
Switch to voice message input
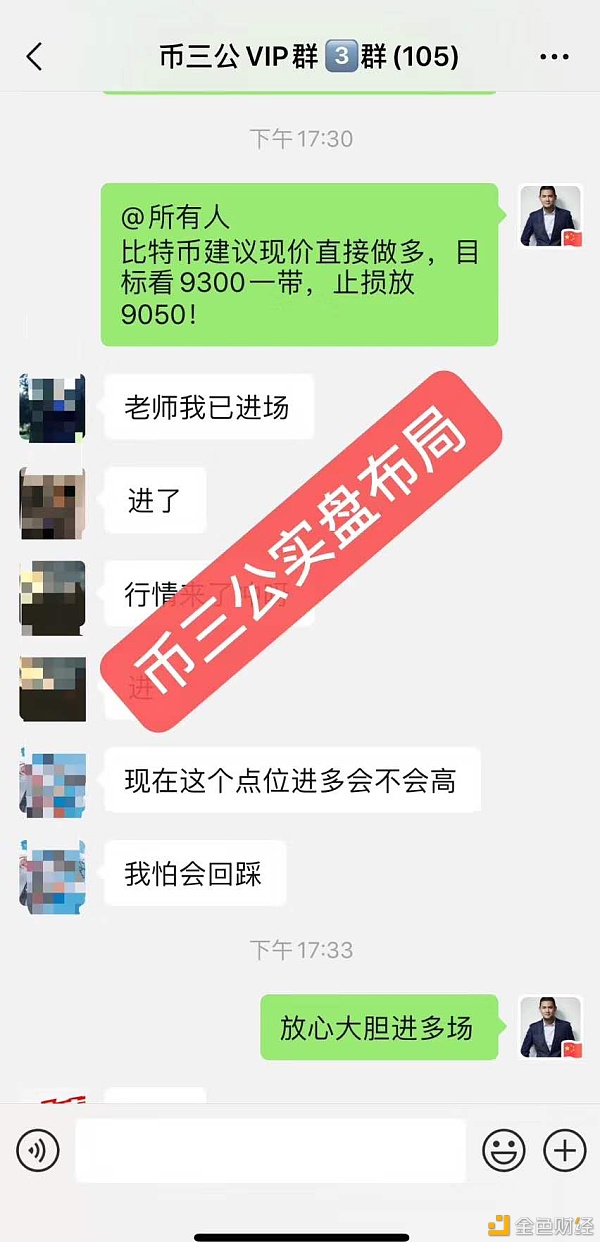click(x=37, y=1151)
